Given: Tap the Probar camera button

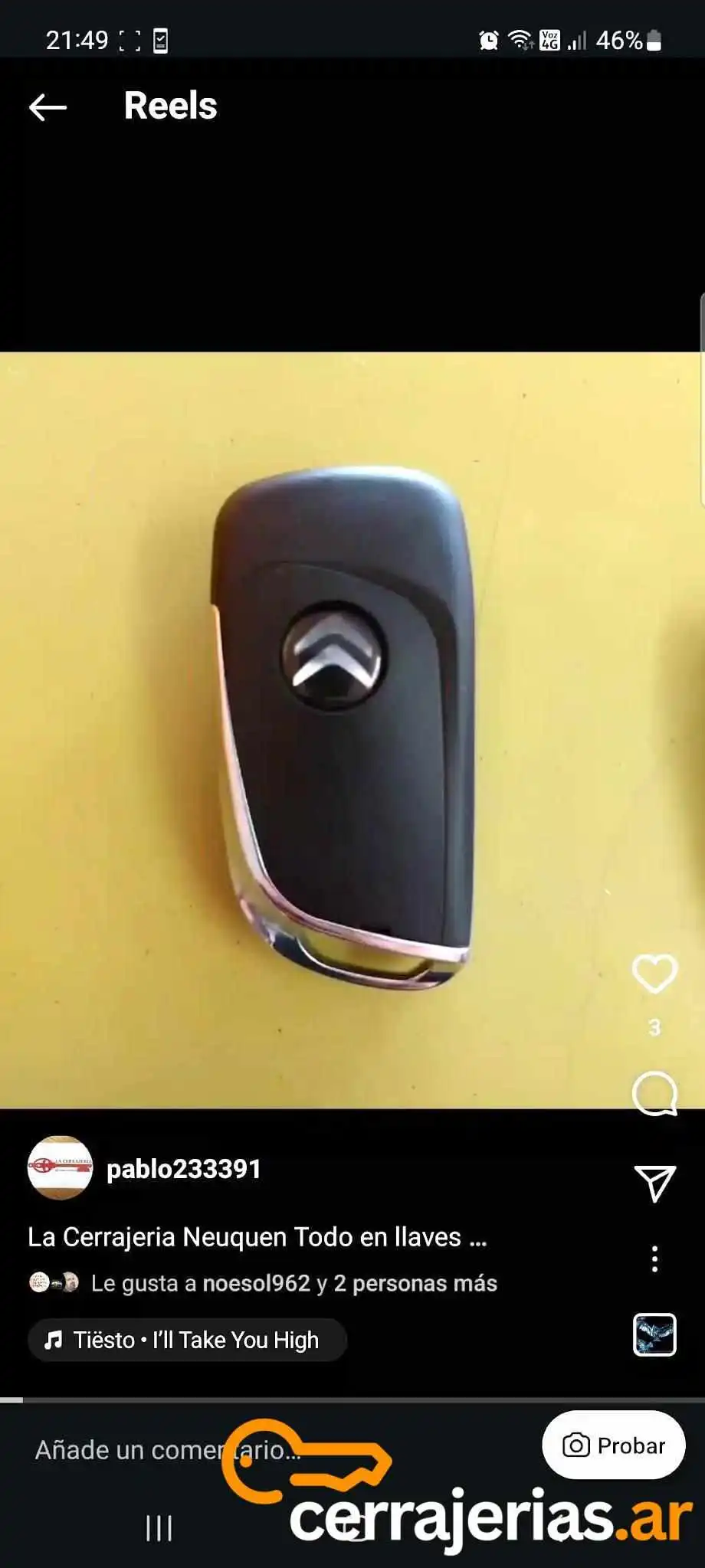Looking at the screenshot, I should pyautogui.click(x=614, y=1445).
